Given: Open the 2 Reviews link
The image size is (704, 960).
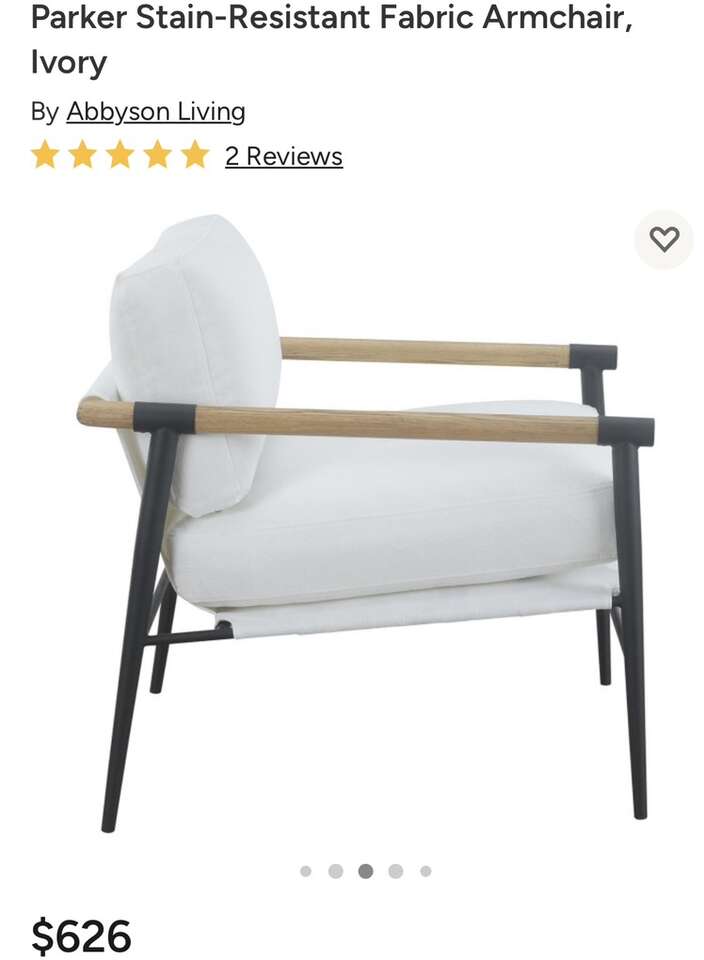Looking at the screenshot, I should (283, 156).
